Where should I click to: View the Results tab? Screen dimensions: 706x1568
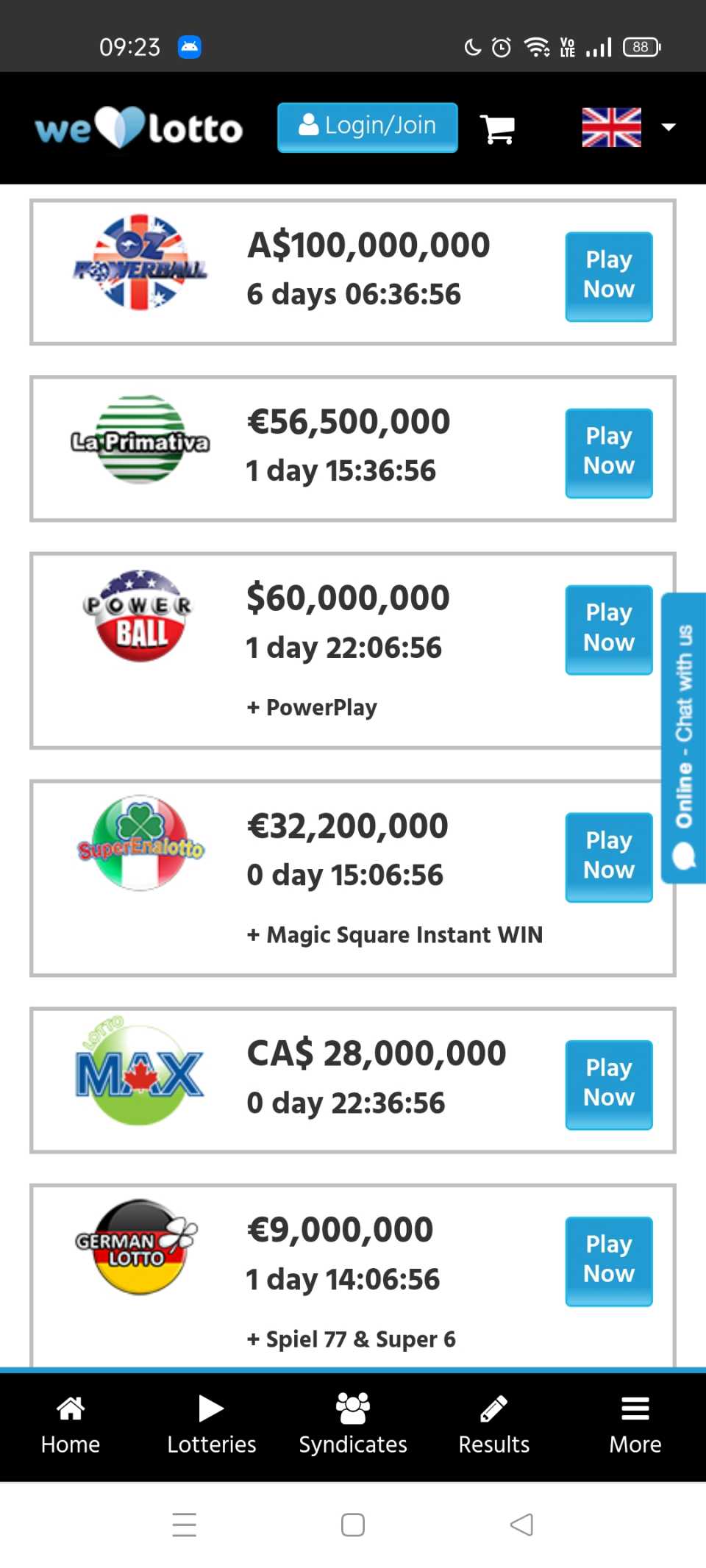[x=494, y=1426]
